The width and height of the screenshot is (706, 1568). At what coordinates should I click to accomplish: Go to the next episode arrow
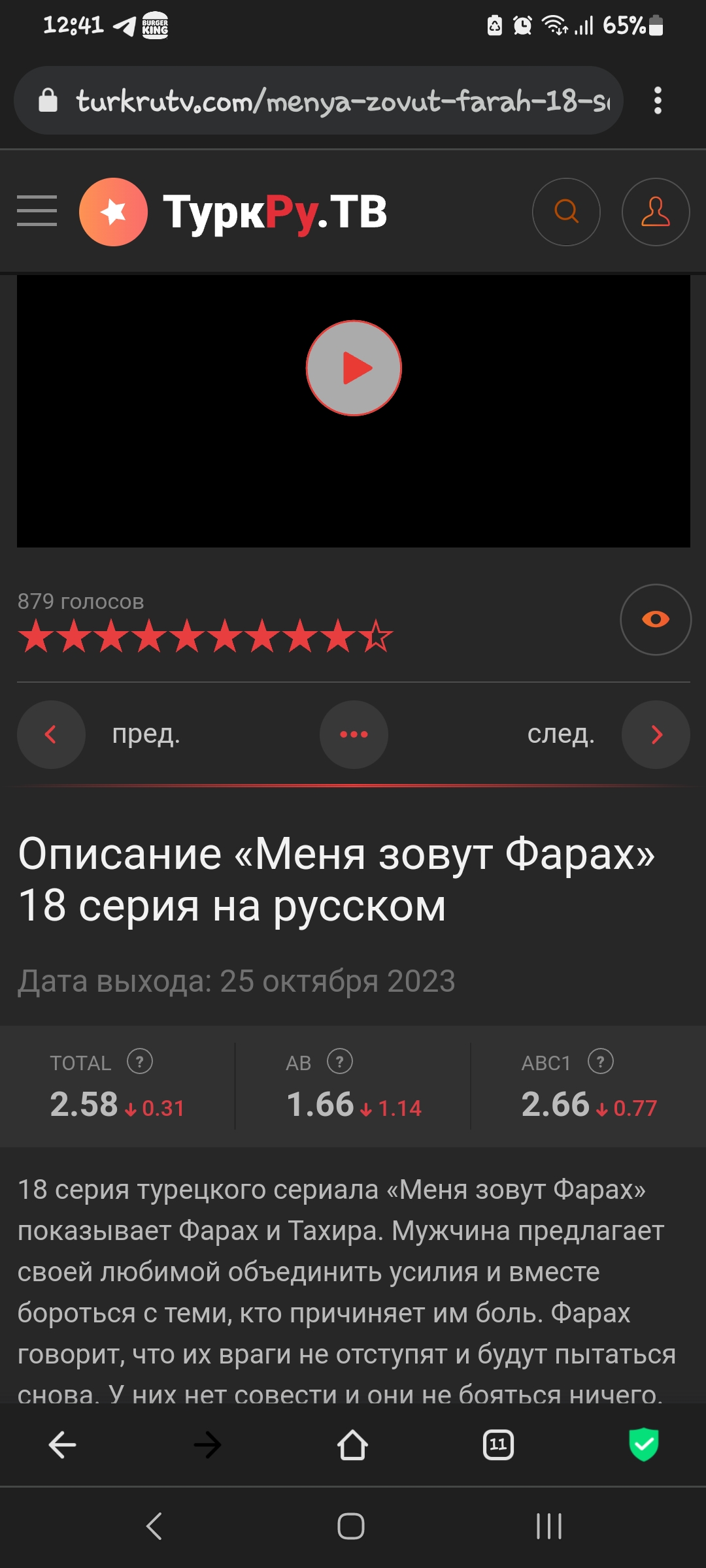pos(656,734)
